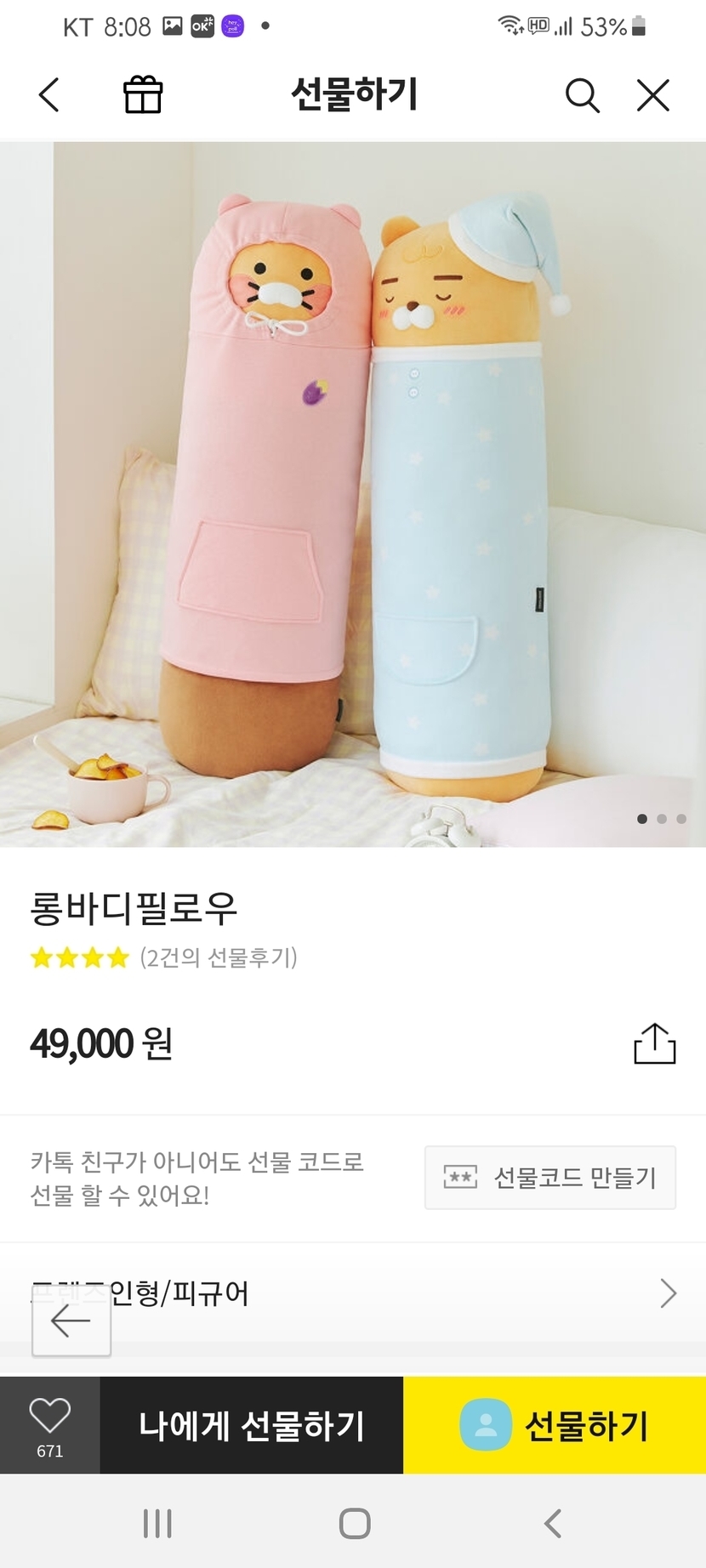This screenshot has width=706, height=1568.
Task: Tap the floating left-arrow button
Action: click(x=71, y=1321)
